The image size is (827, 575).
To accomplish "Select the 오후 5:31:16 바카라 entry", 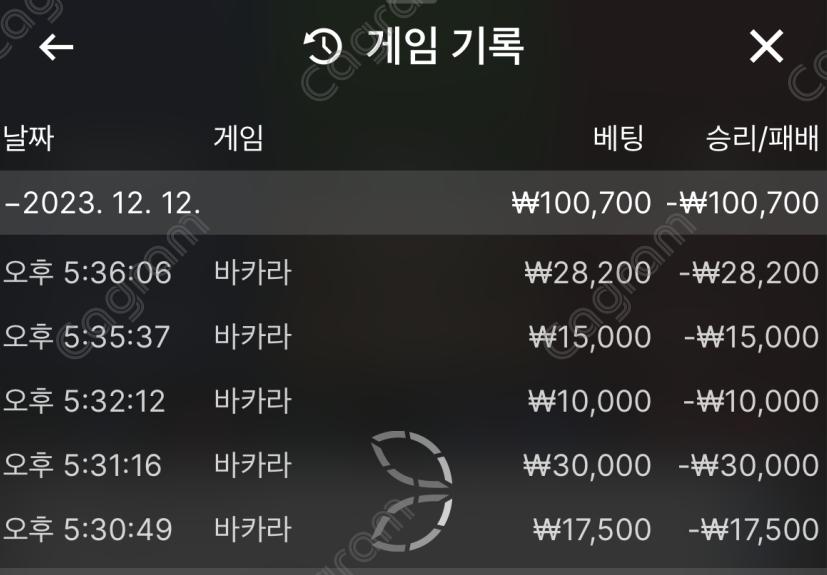I will pos(413,465).
